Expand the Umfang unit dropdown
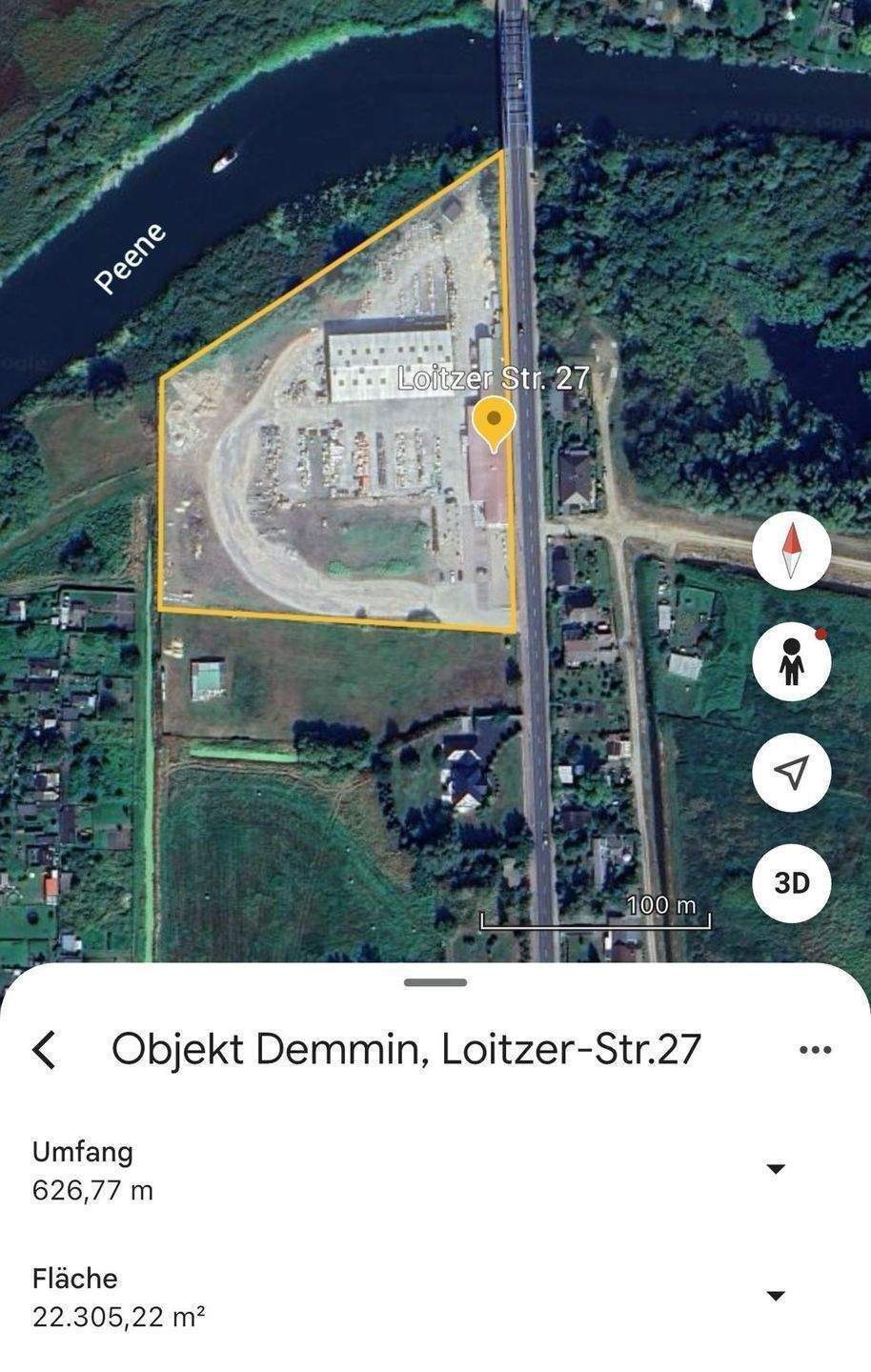 click(776, 1169)
